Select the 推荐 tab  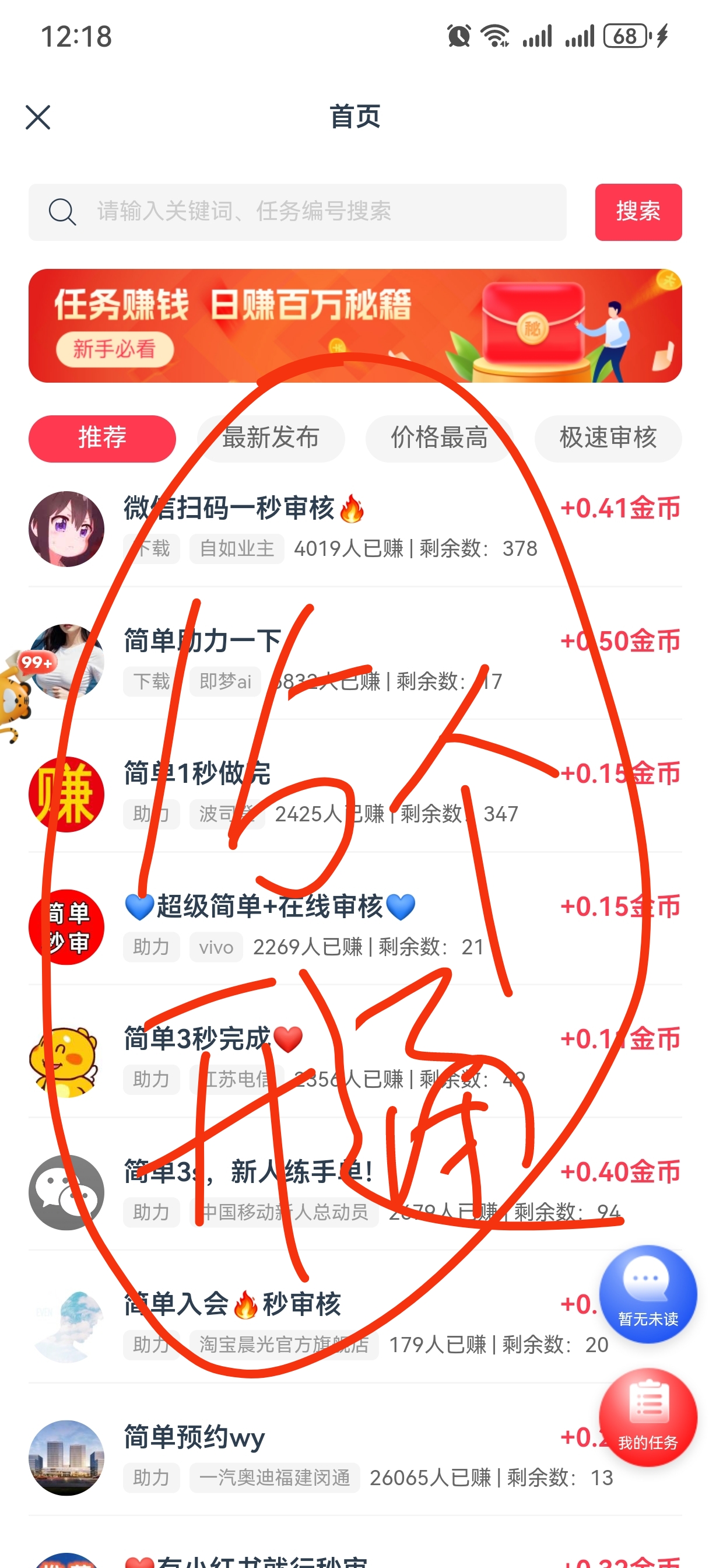pyautogui.click(x=102, y=438)
